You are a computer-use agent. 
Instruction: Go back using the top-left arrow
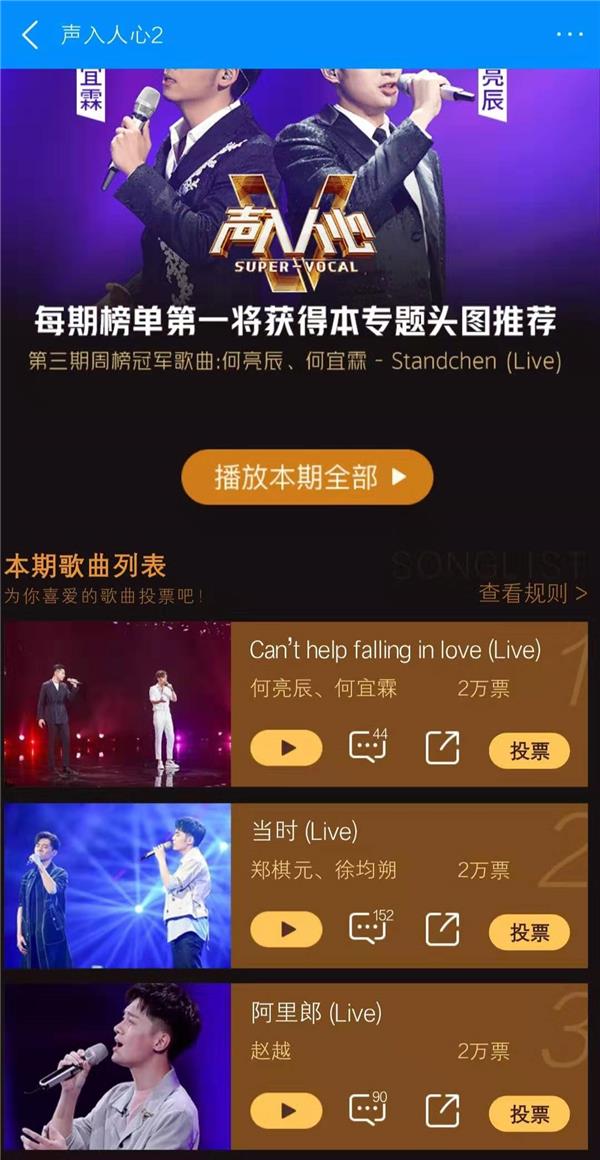(30, 35)
